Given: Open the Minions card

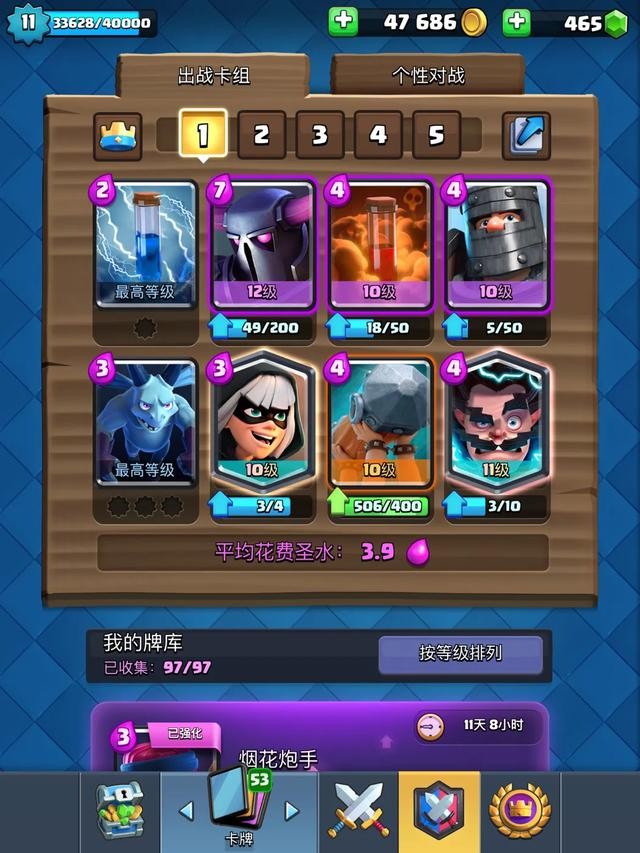Looking at the screenshot, I should click(146, 422).
